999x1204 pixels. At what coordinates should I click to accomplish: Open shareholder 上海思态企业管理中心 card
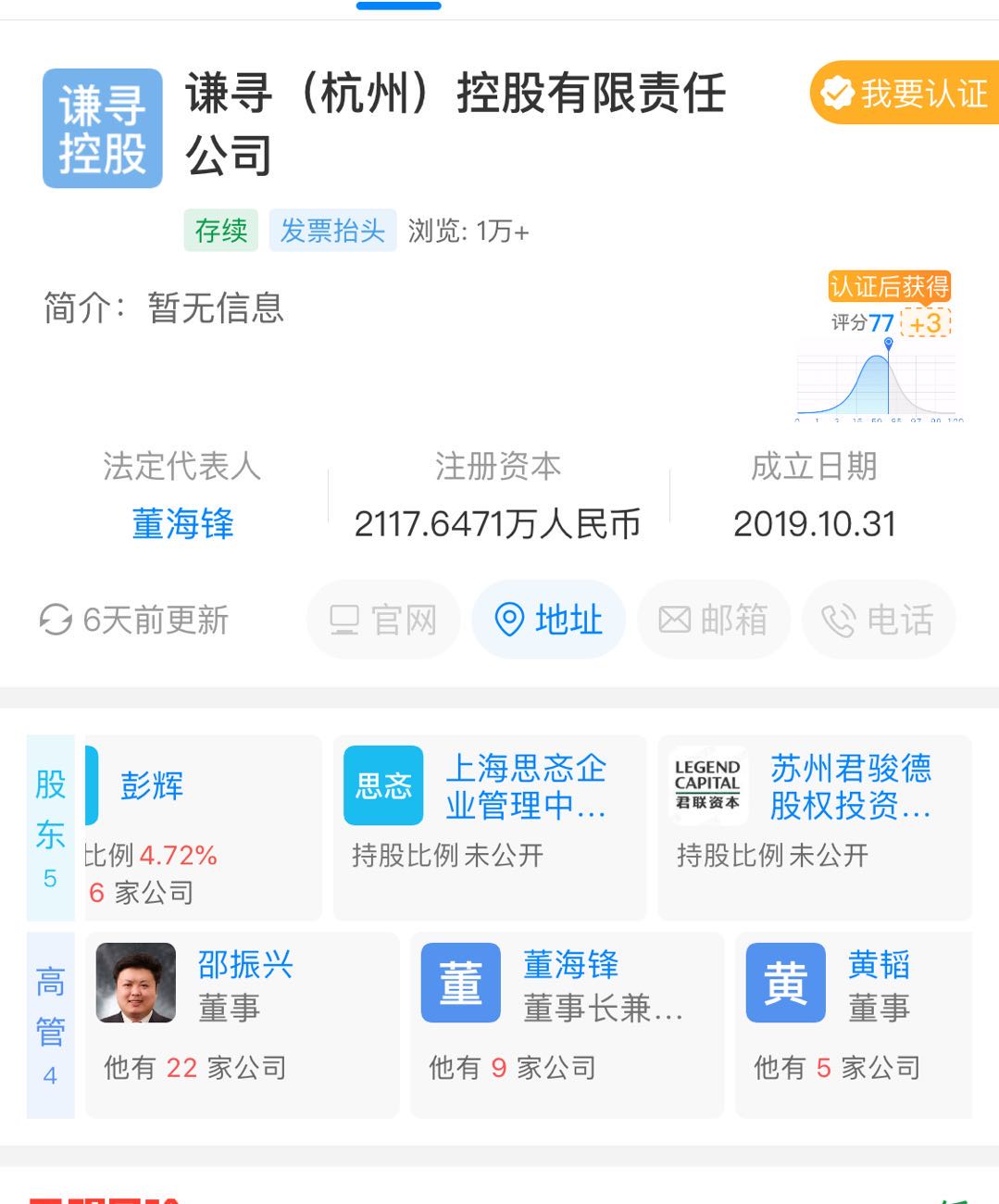(x=489, y=827)
